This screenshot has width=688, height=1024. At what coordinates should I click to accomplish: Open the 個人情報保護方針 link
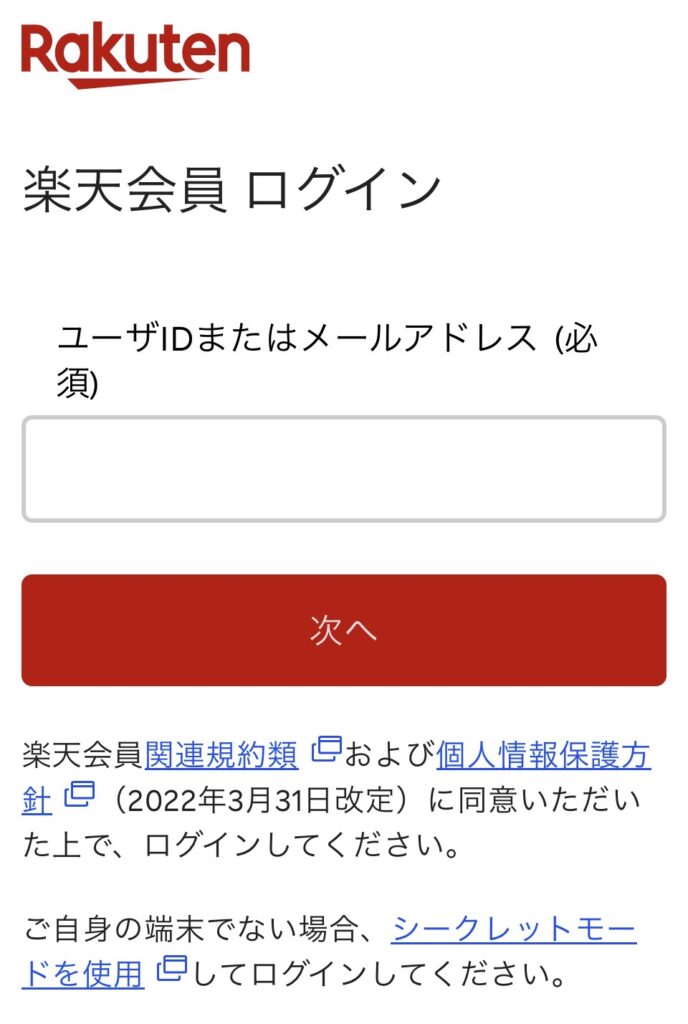point(543,755)
